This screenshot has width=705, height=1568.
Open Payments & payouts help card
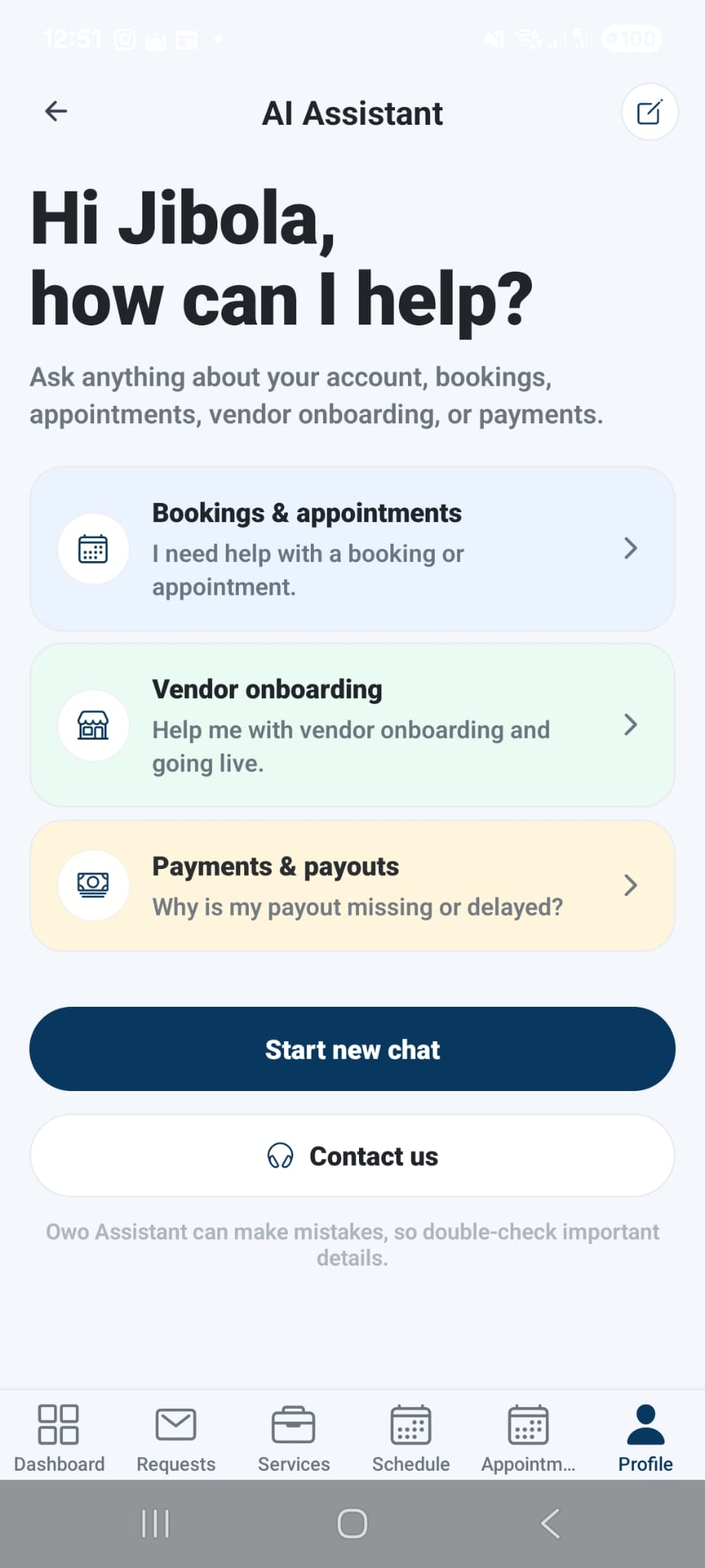(x=352, y=885)
